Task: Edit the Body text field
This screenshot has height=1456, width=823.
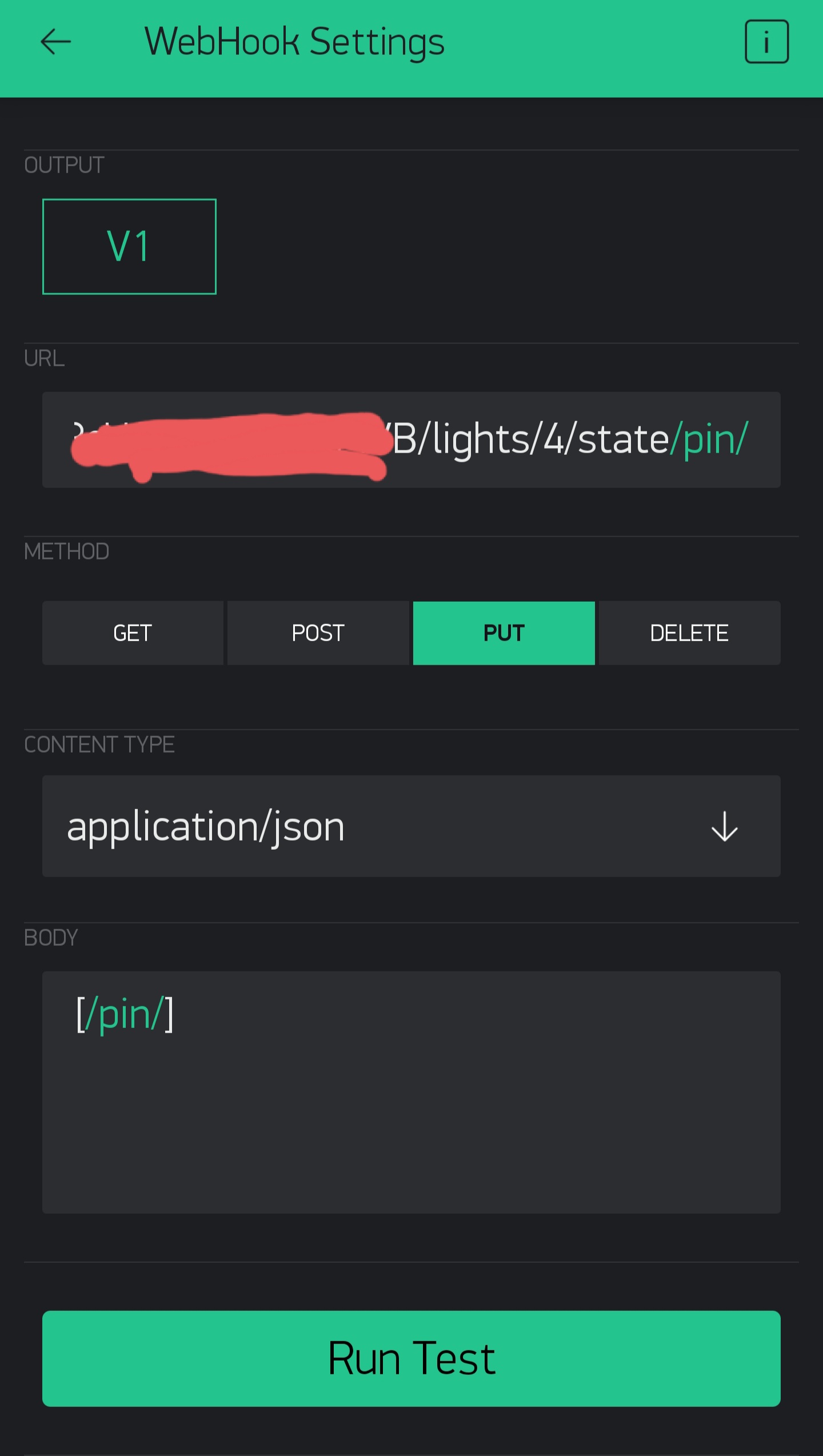Action: point(411,1092)
